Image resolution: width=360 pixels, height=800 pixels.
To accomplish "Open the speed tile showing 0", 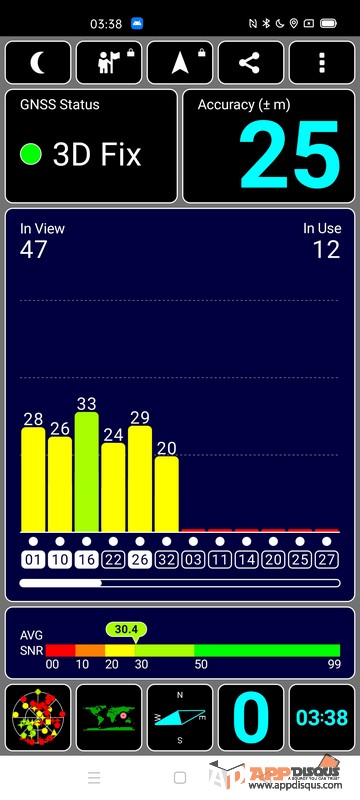I will pos(251,717).
